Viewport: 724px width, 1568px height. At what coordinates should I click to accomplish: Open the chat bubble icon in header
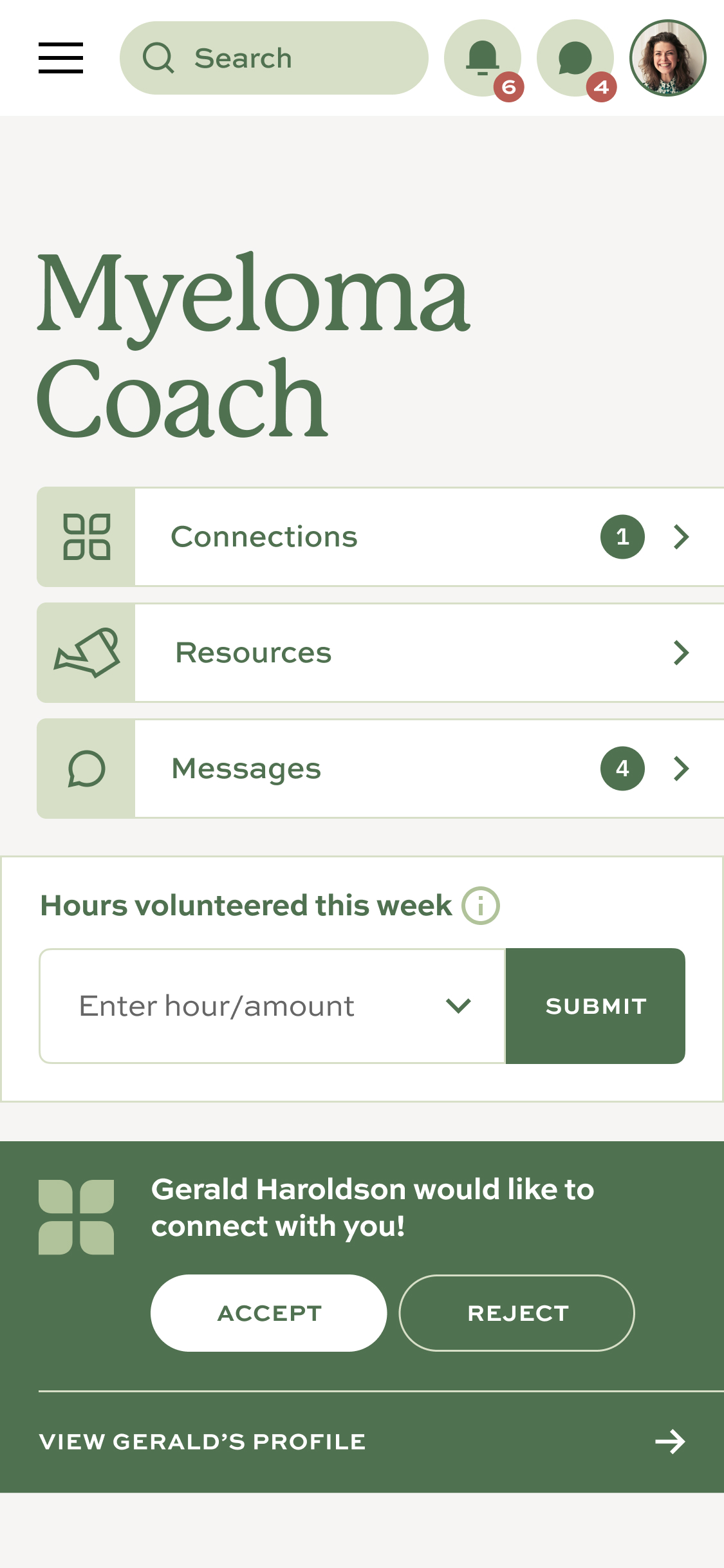pyautogui.click(x=575, y=58)
